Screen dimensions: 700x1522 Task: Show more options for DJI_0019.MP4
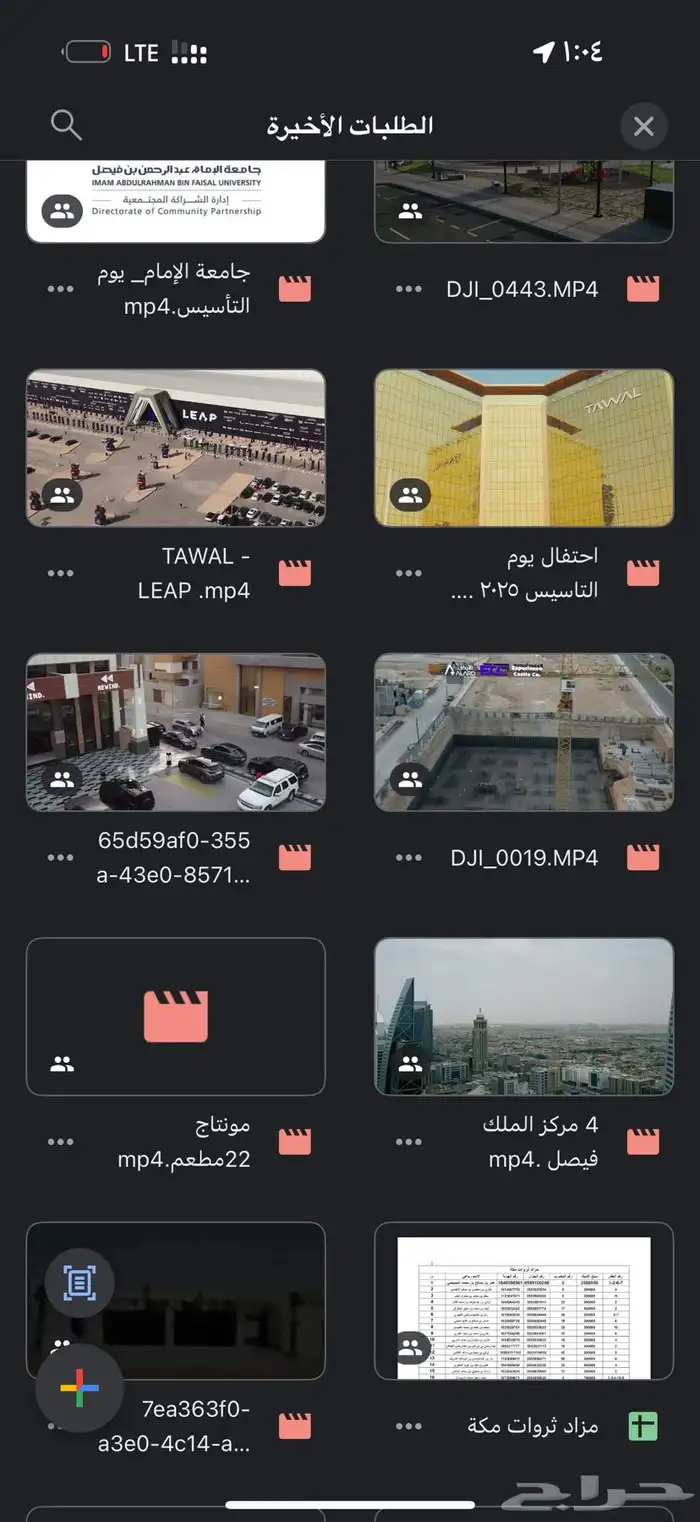(x=408, y=858)
